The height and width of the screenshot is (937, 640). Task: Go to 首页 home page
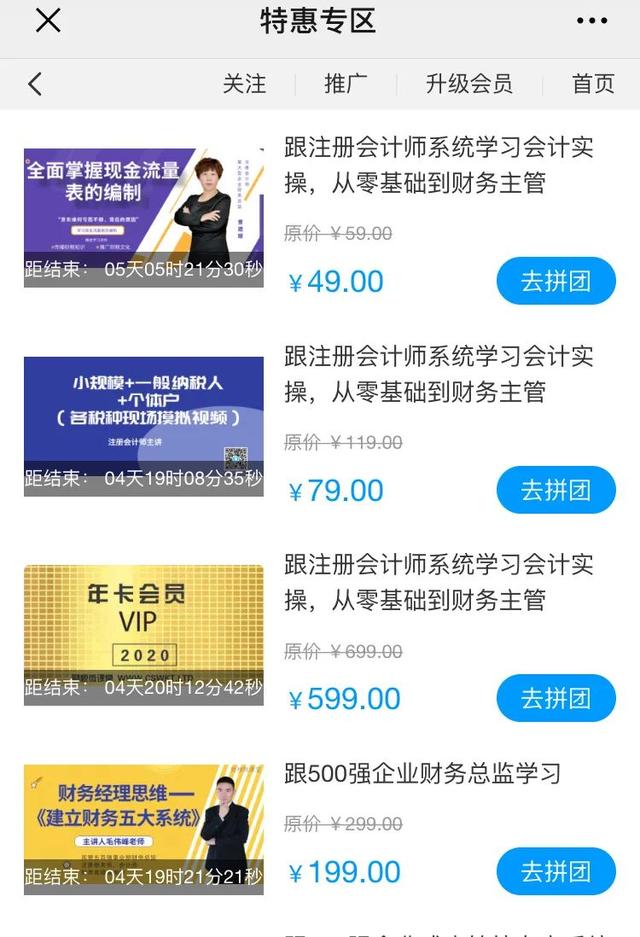coord(593,84)
